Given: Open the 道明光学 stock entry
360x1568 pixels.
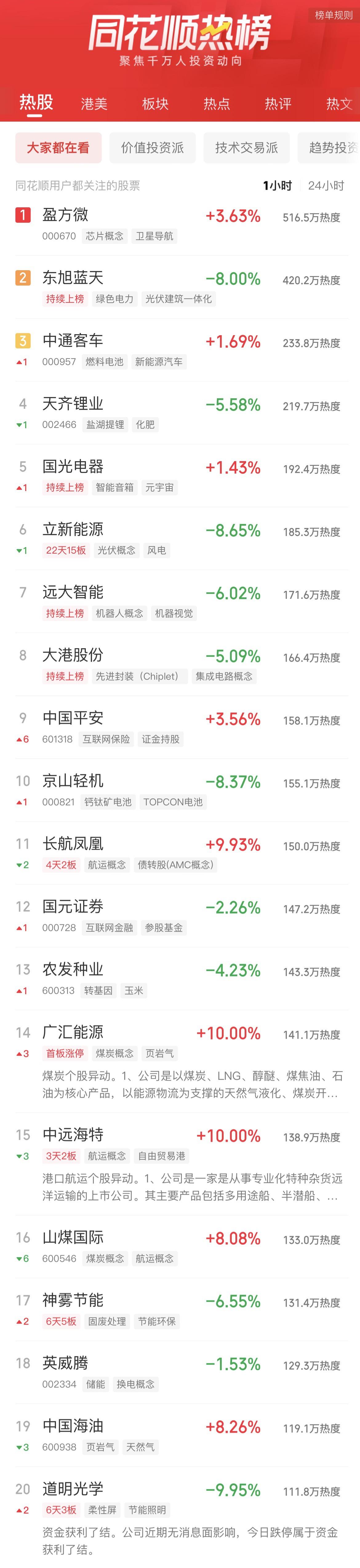Looking at the screenshot, I should [73, 1489].
